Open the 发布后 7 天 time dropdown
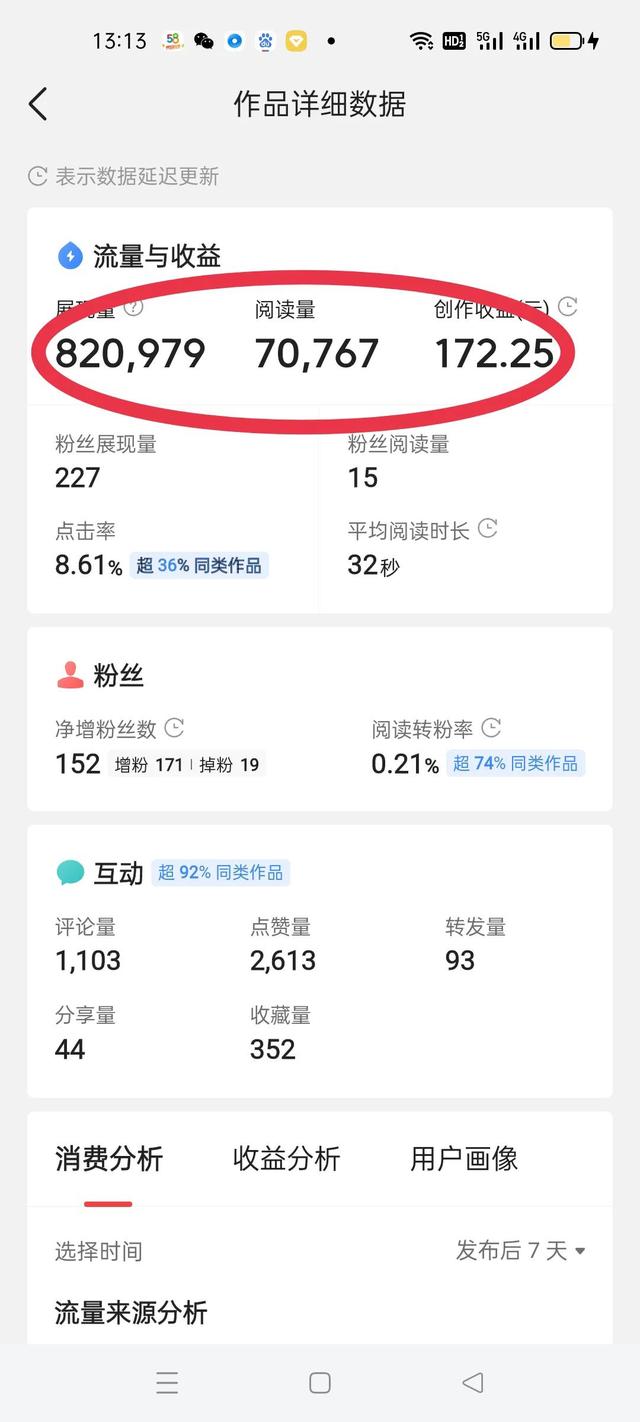Image resolution: width=640 pixels, height=1422 pixels. pyautogui.click(x=520, y=1250)
